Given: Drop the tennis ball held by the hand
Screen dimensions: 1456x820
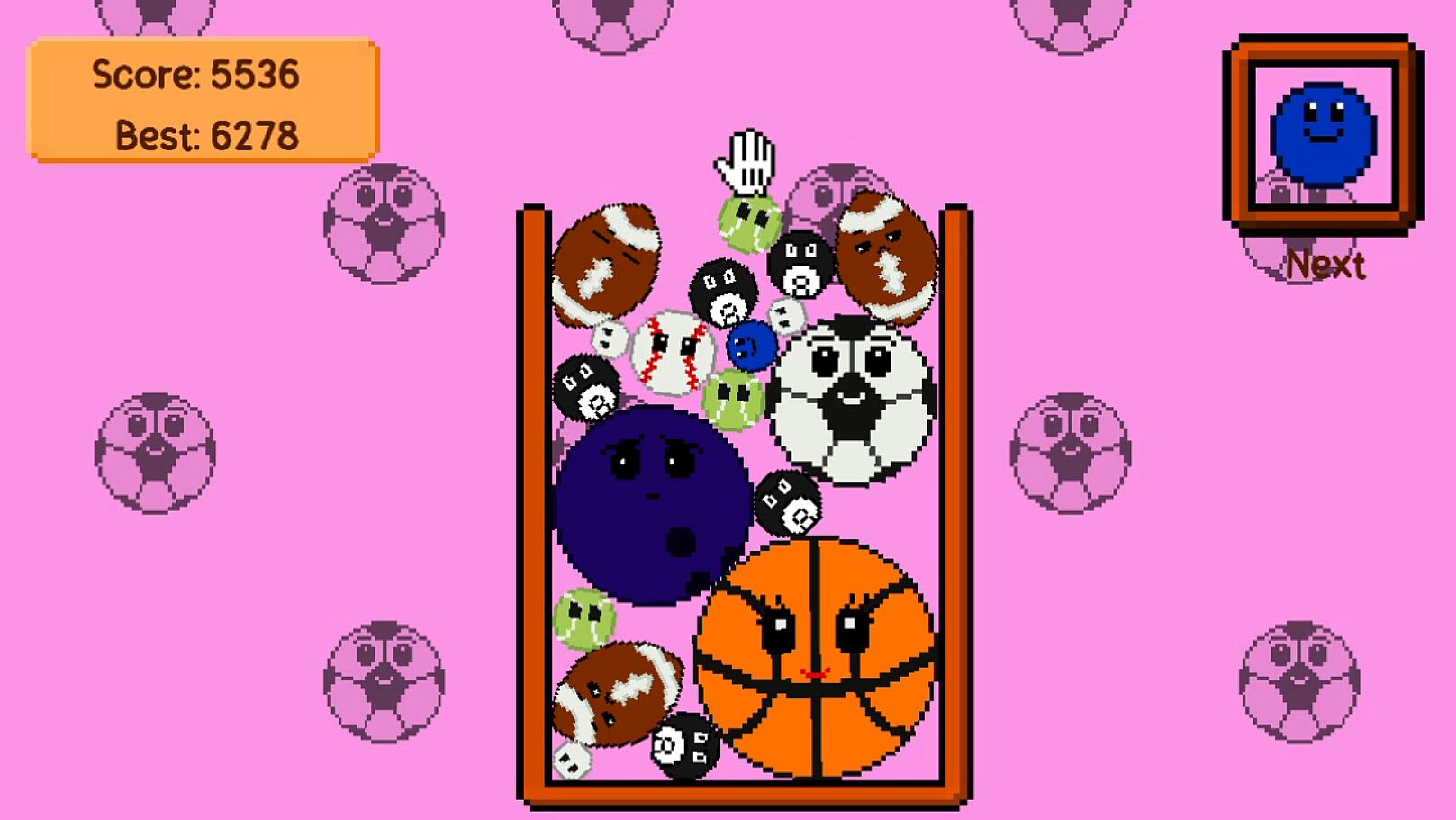Looking at the screenshot, I should (748, 221).
